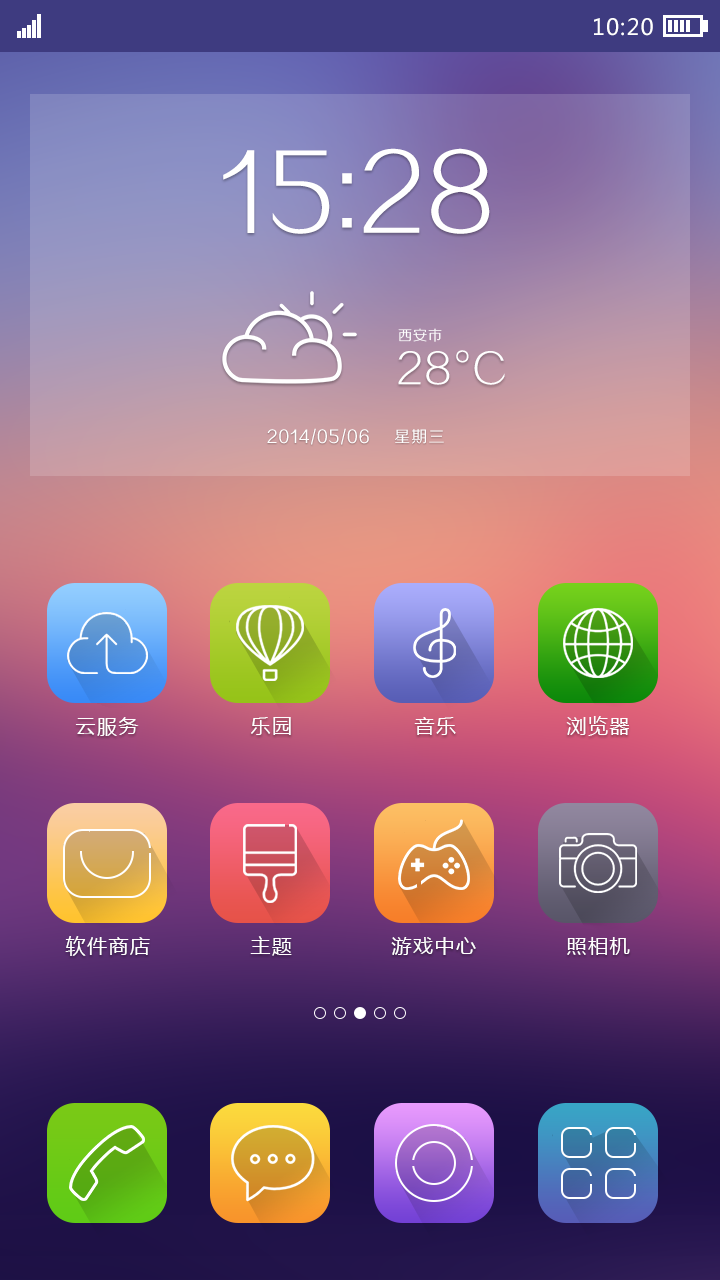Open the 软件商店 app store

pyautogui.click(x=107, y=863)
